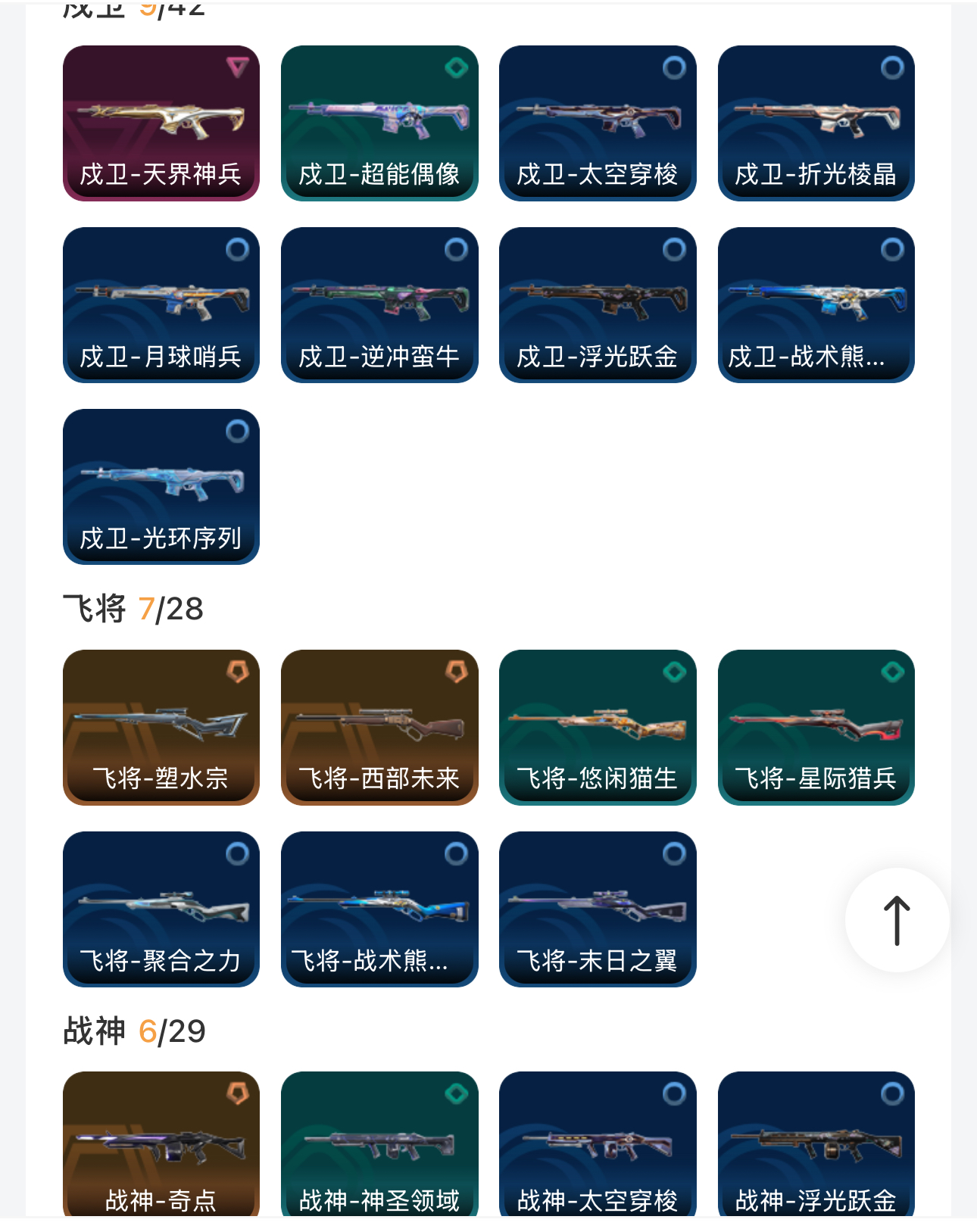View the 戍卫-光环序列 skin

click(161, 487)
